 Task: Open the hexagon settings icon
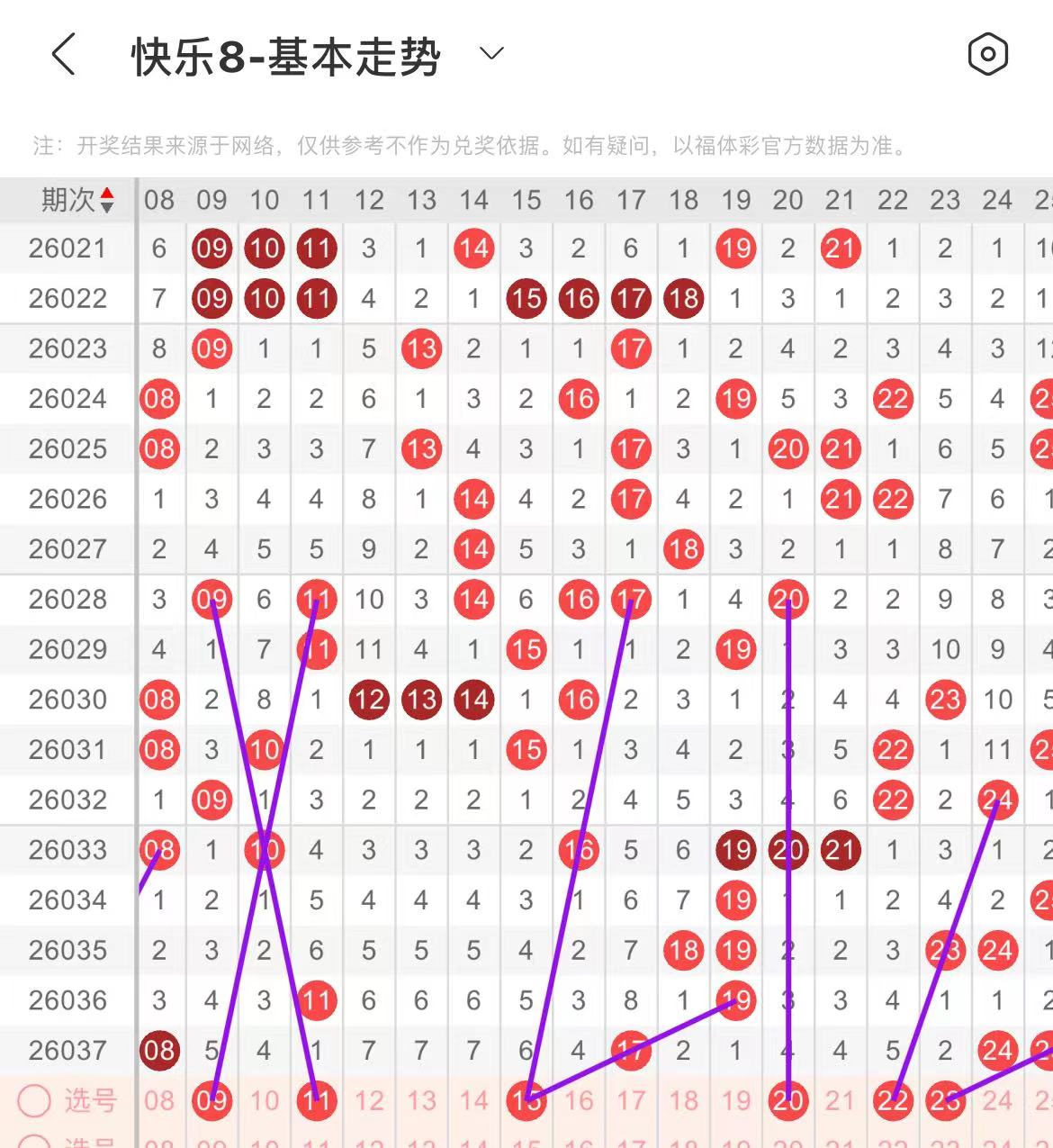[x=987, y=55]
